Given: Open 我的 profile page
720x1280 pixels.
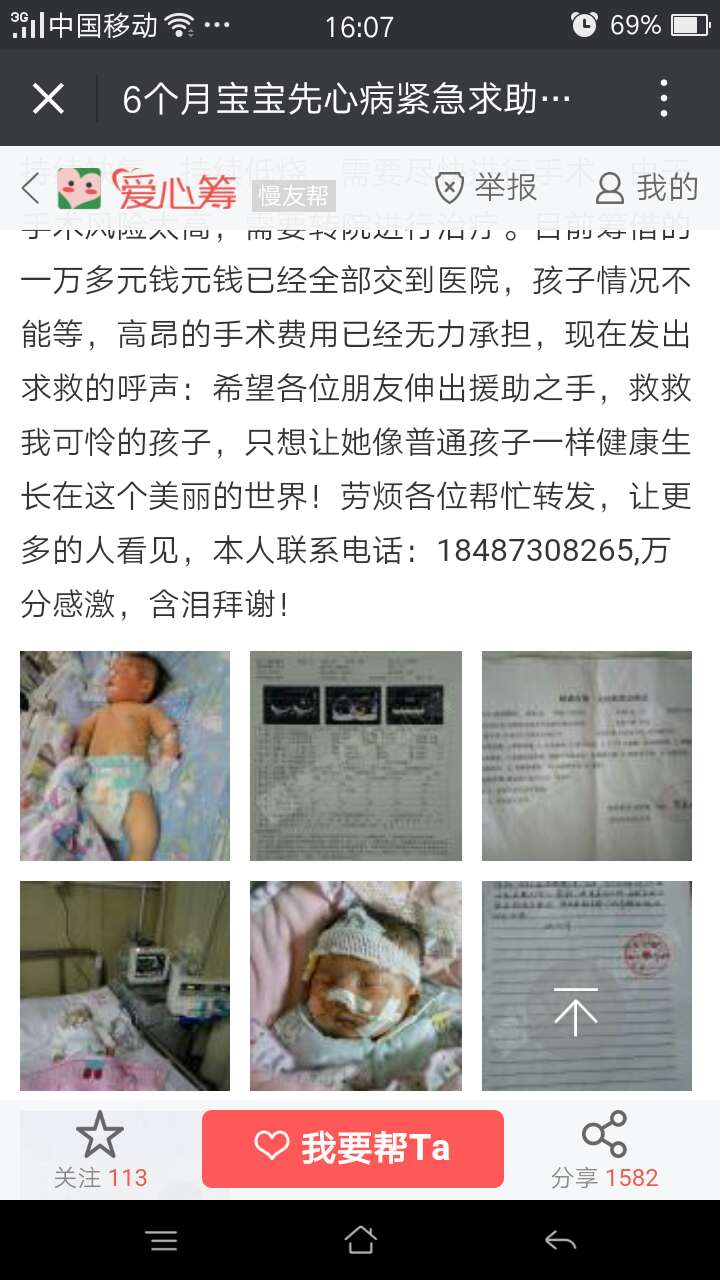Looking at the screenshot, I should coord(647,187).
